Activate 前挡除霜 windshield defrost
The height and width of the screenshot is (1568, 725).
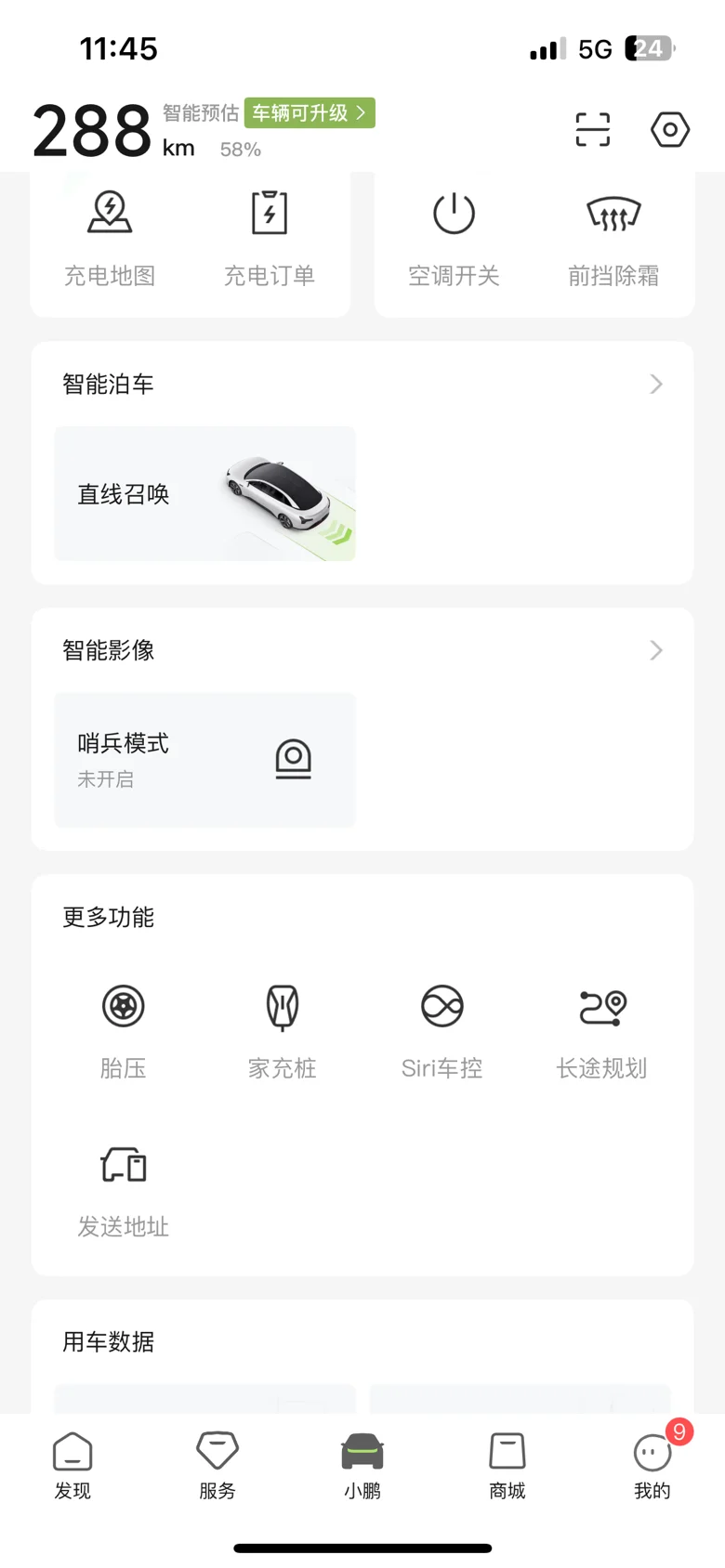(613, 237)
